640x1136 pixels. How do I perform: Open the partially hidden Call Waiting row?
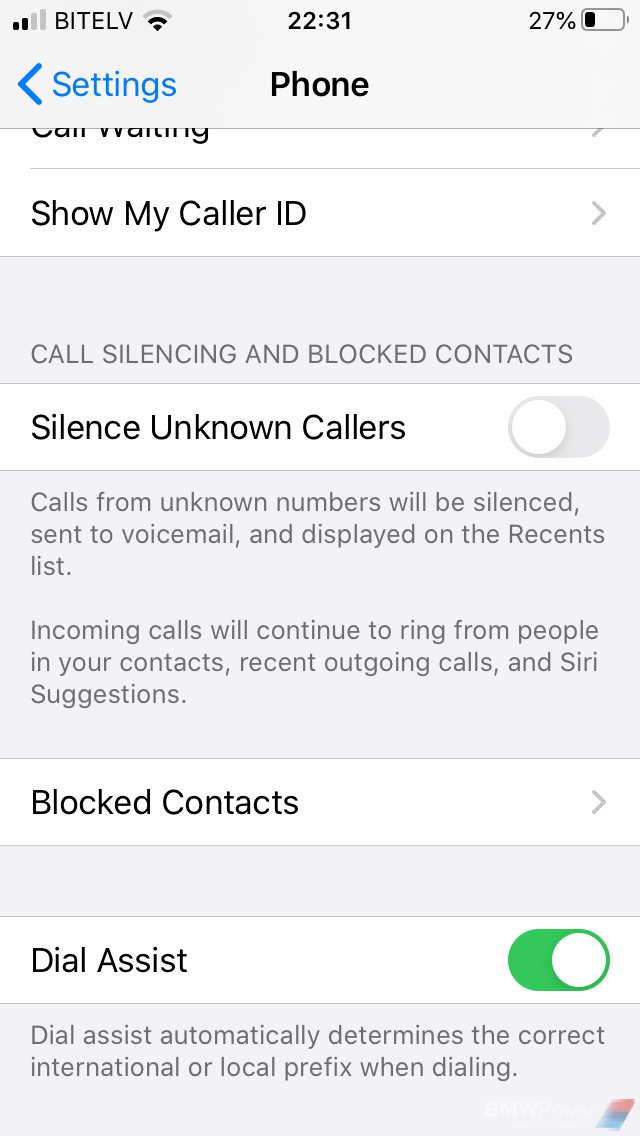pyautogui.click(x=320, y=148)
